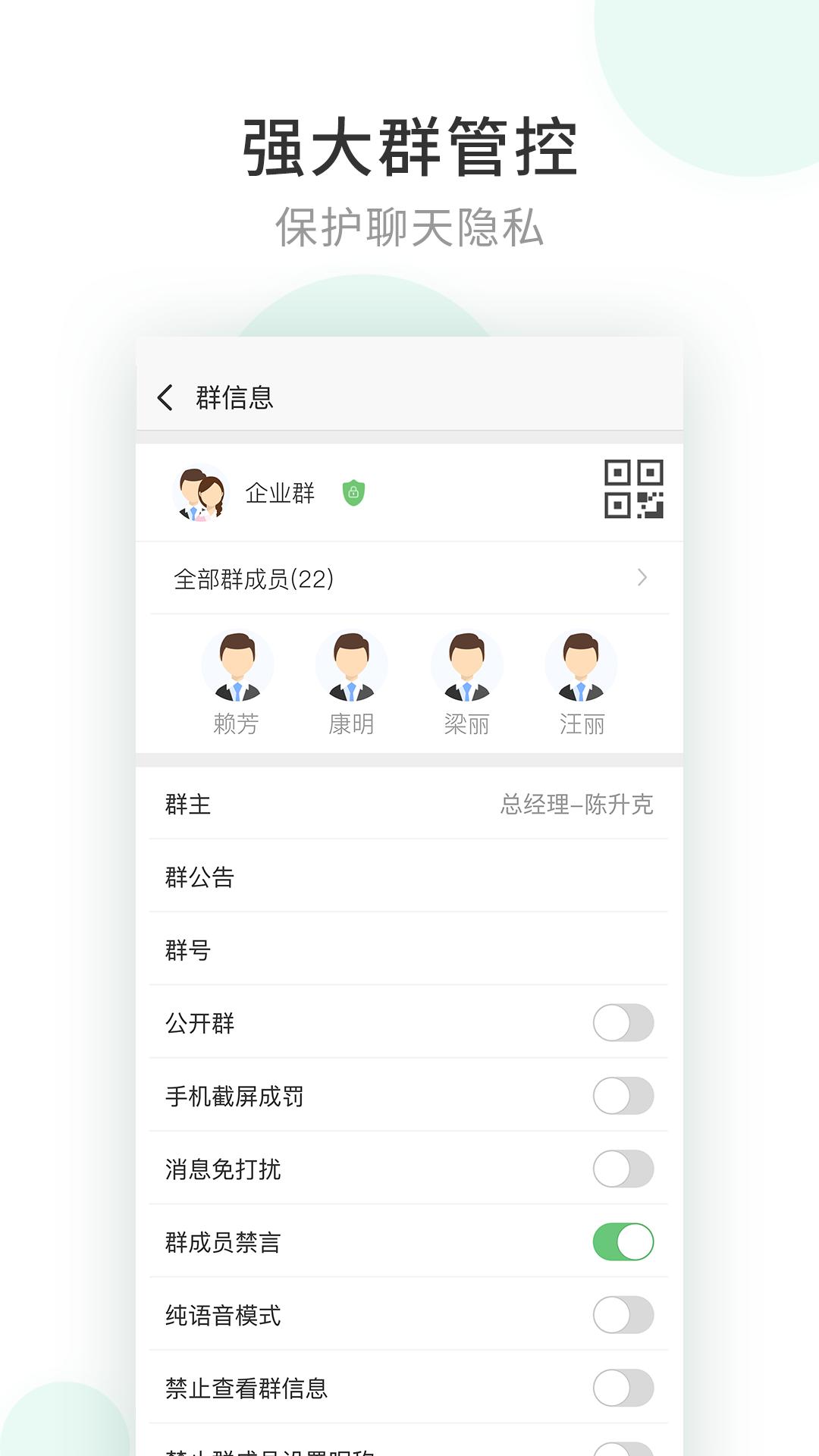Click the green security shield icon
Image resolution: width=819 pixels, height=1456 pixels.
(x=353, y=491)
